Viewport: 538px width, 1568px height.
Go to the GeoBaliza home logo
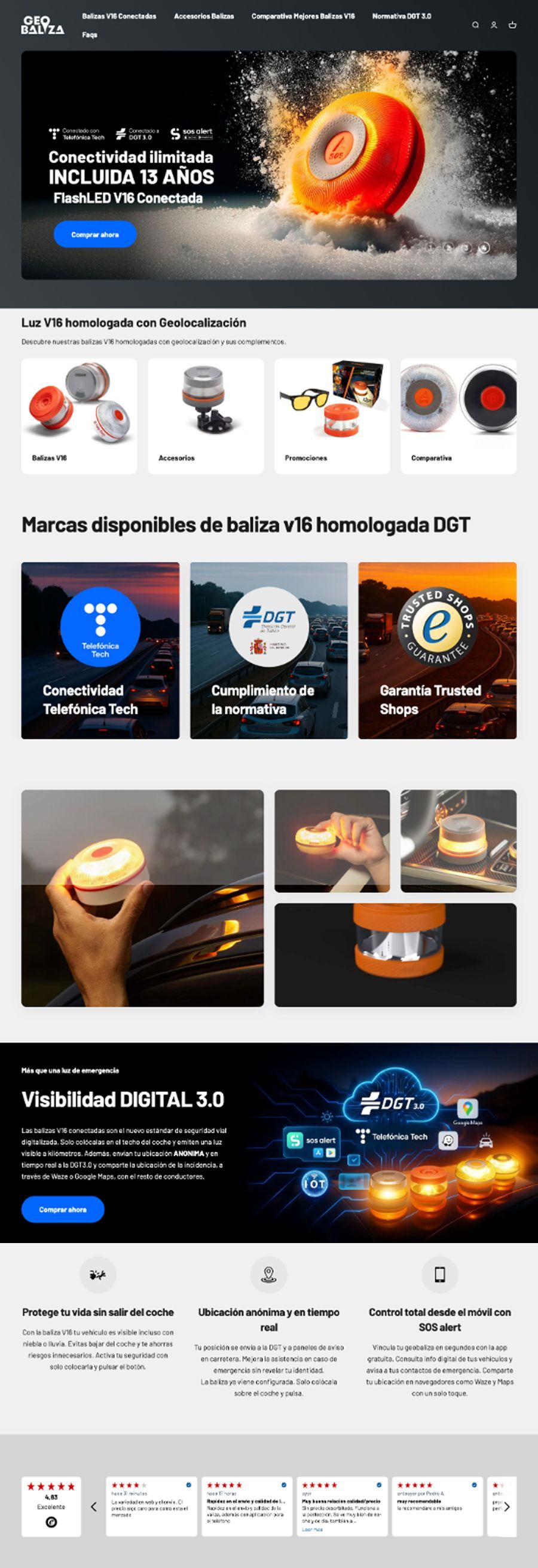pos(42,25)
